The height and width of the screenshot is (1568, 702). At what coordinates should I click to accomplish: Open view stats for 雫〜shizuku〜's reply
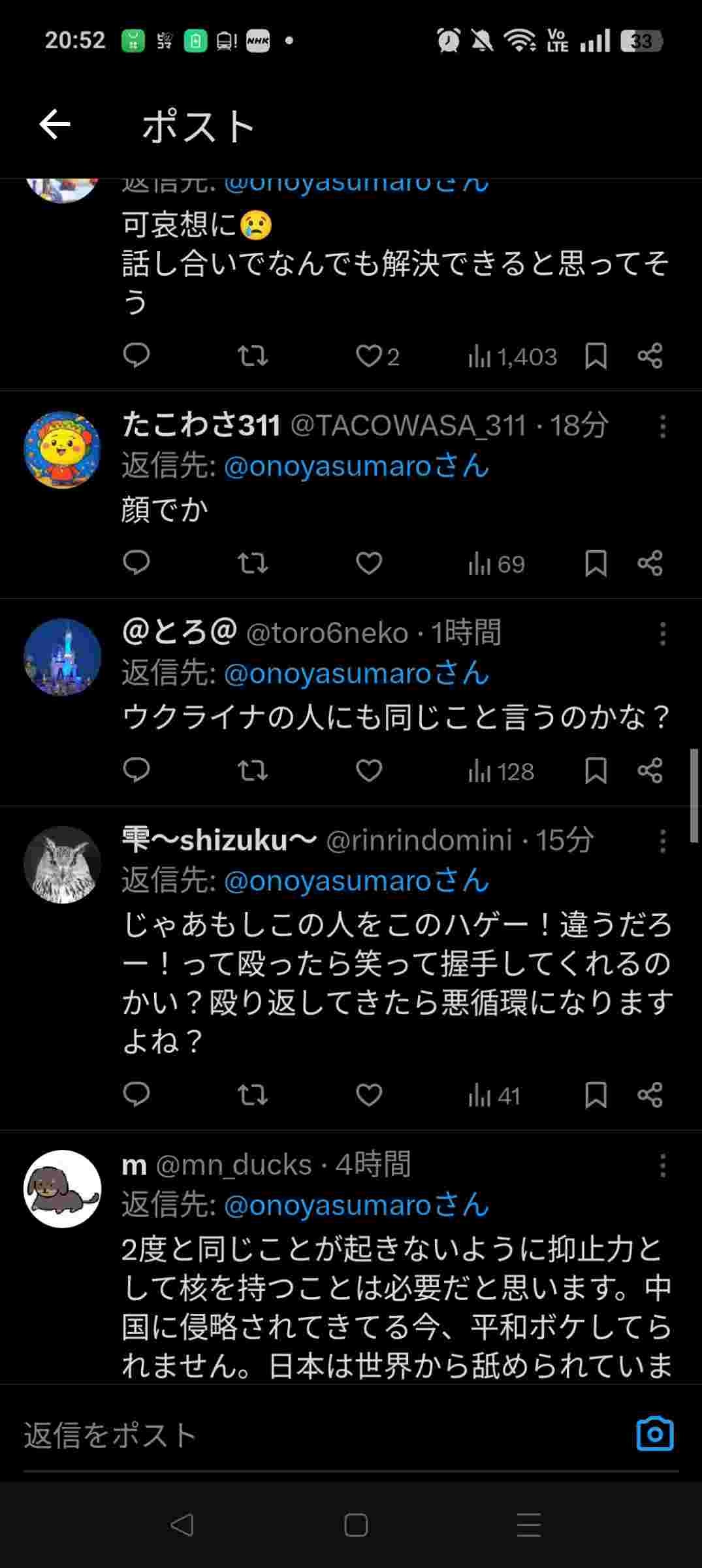pyautogui.click(x=494, y=1096)
